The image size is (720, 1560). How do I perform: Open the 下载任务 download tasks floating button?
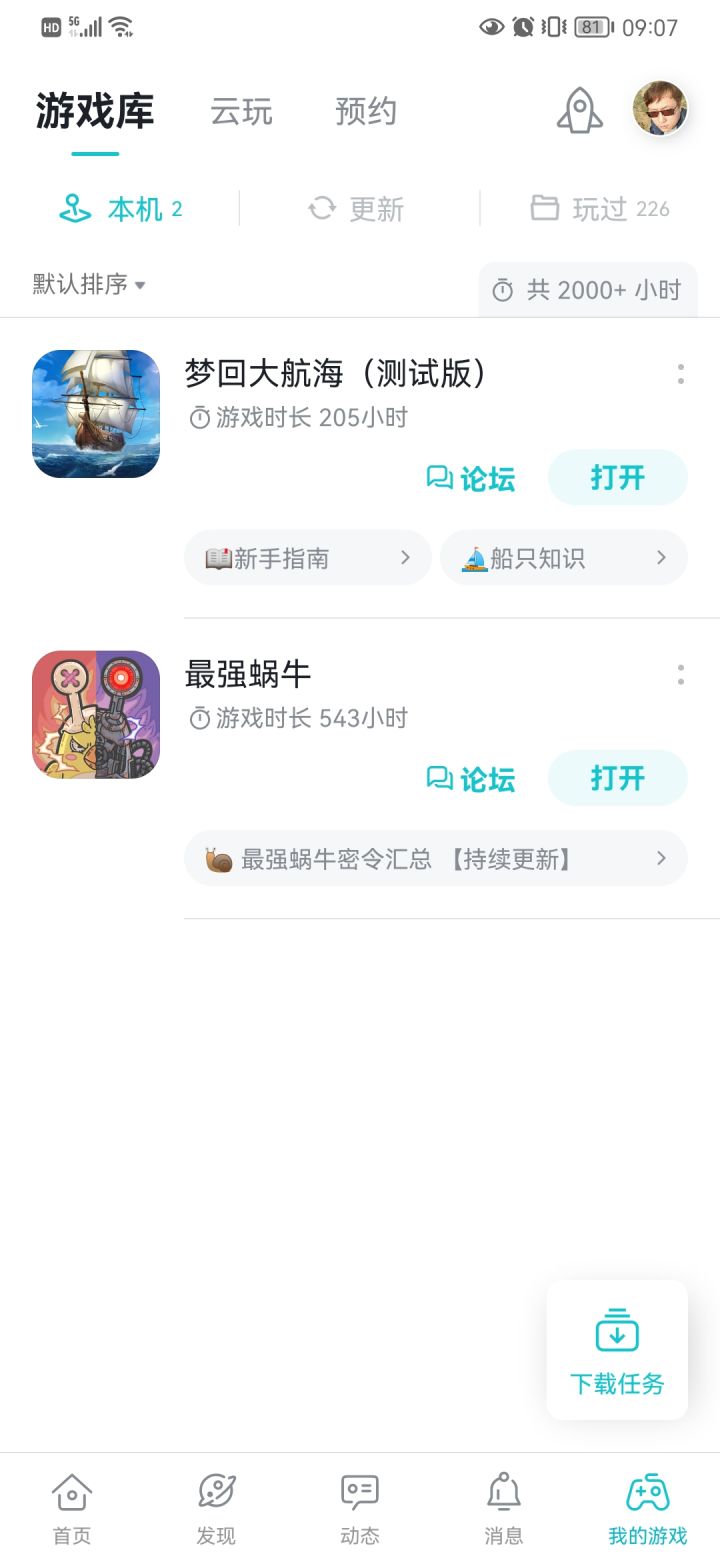point(616,1348)
